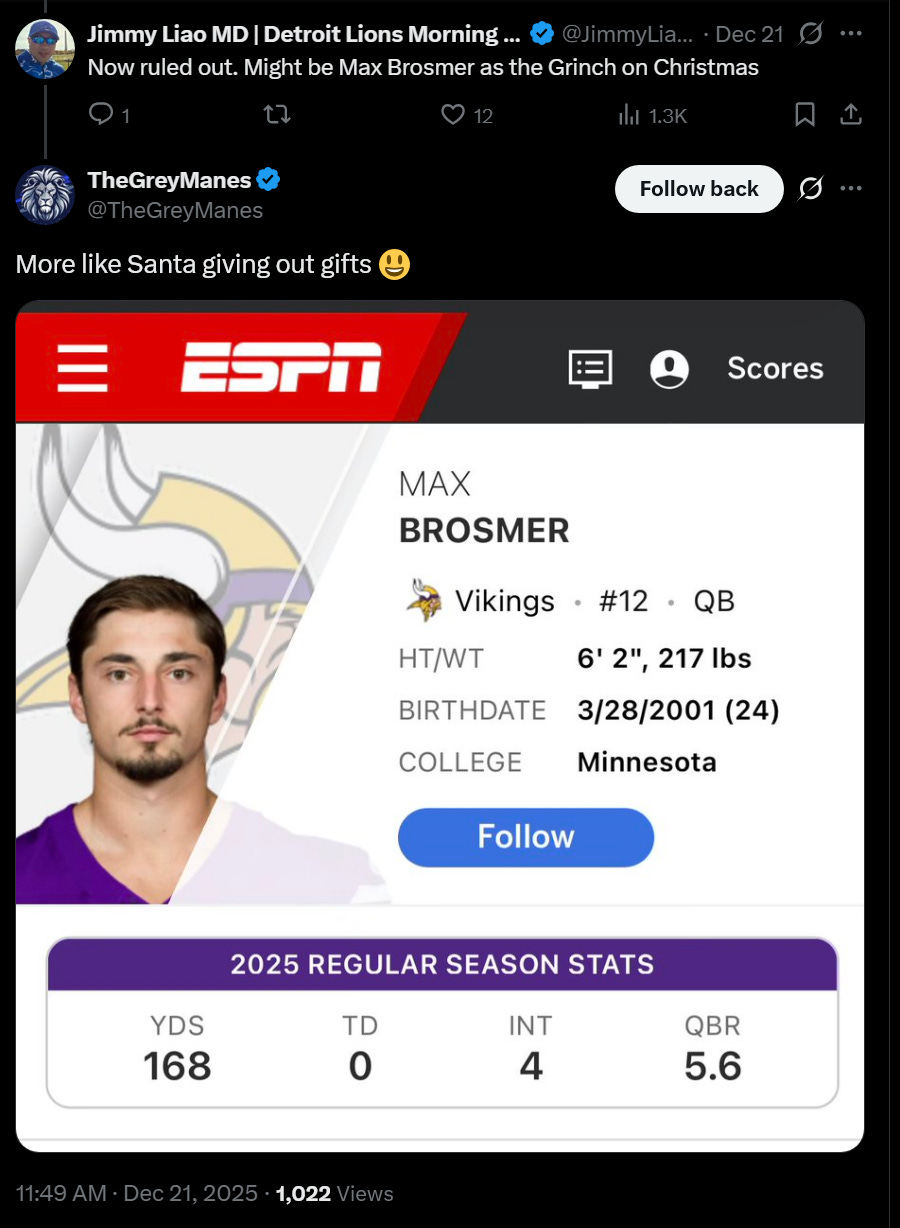Like Jimmy Liao's post
The image size is (900, 1228).
(x=454, y=116)
